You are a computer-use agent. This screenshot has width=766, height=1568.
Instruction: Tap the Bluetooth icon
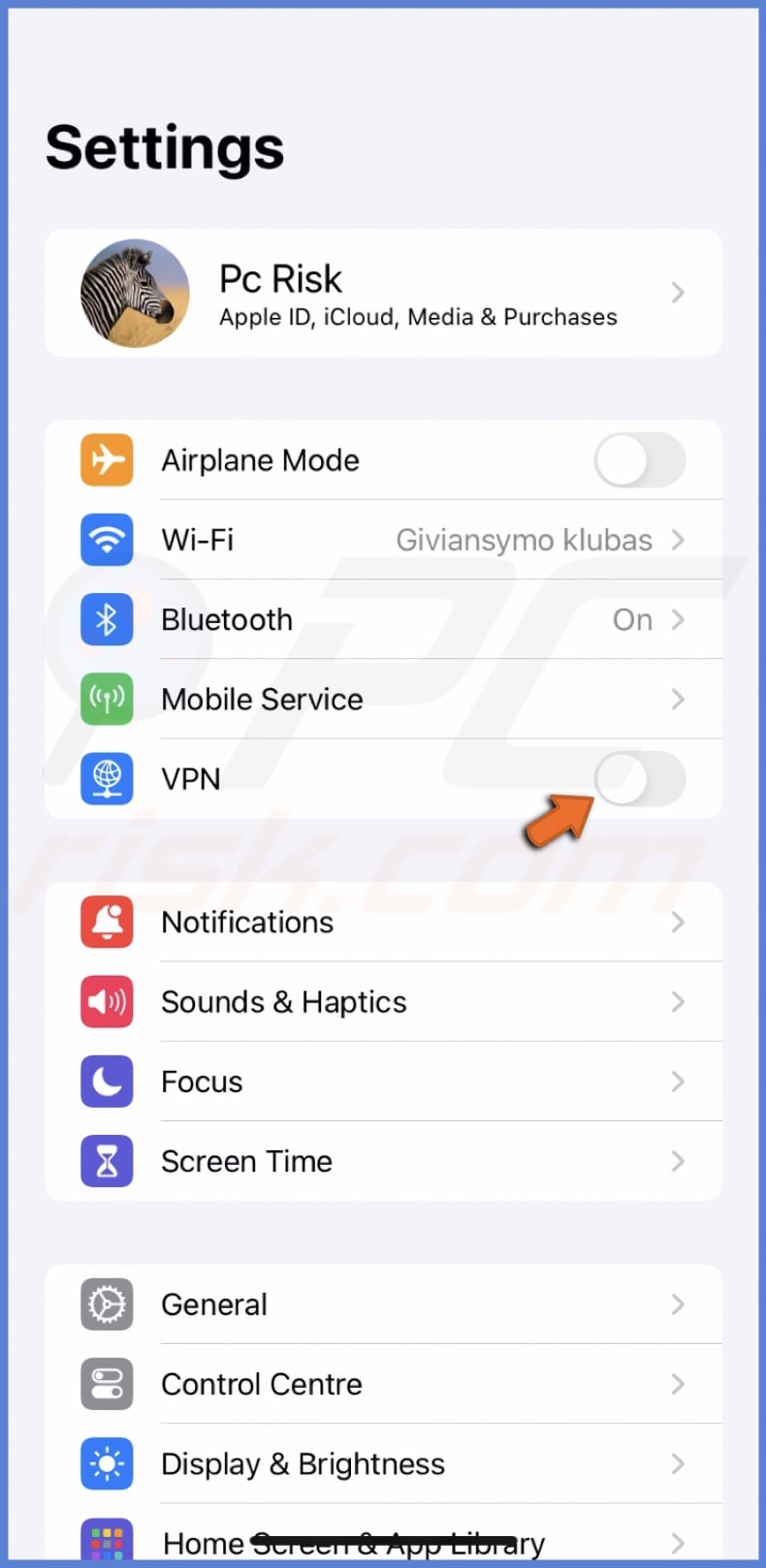click(x=107, y=619)
